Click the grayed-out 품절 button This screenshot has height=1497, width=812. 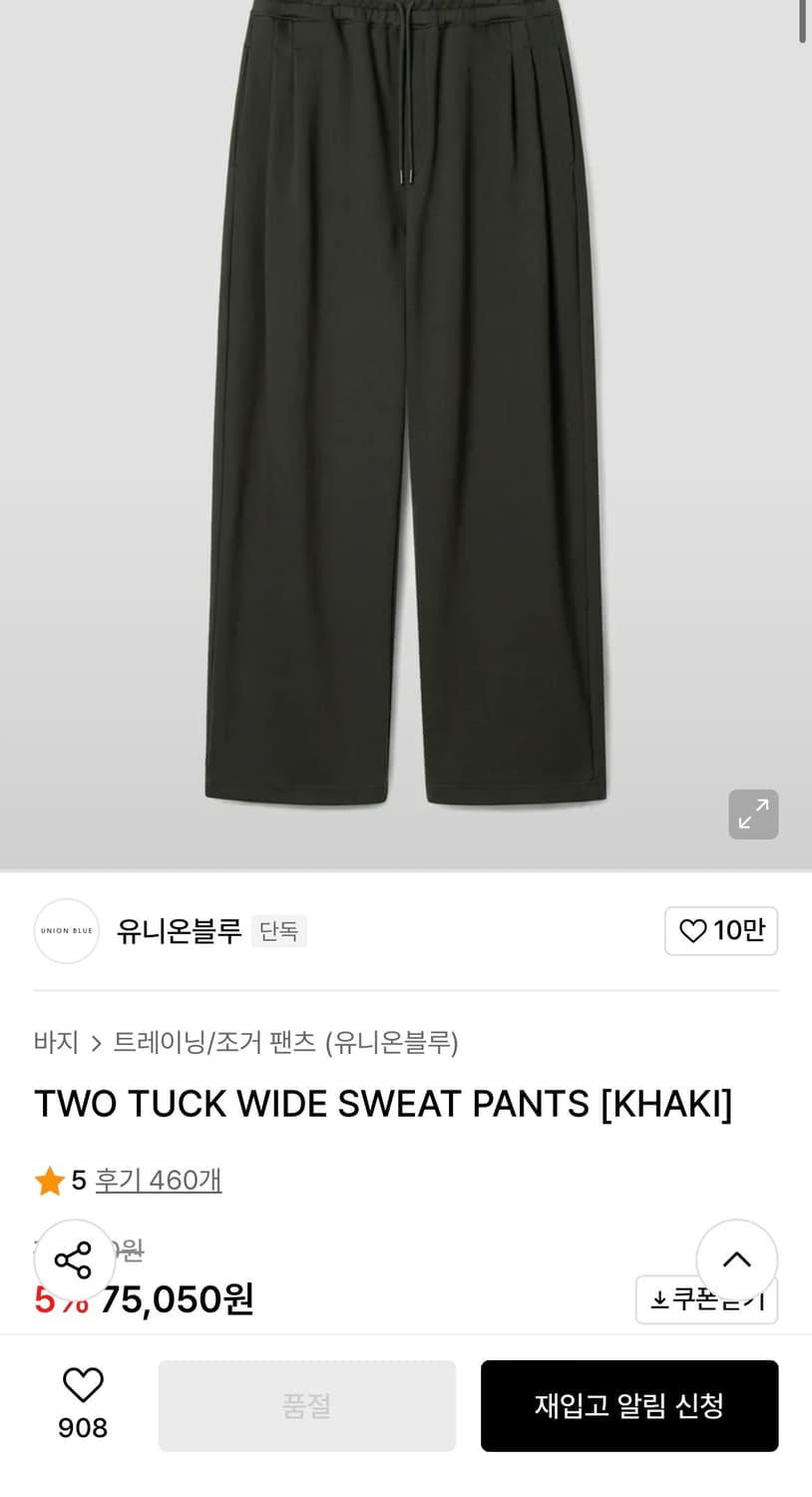306,1405
